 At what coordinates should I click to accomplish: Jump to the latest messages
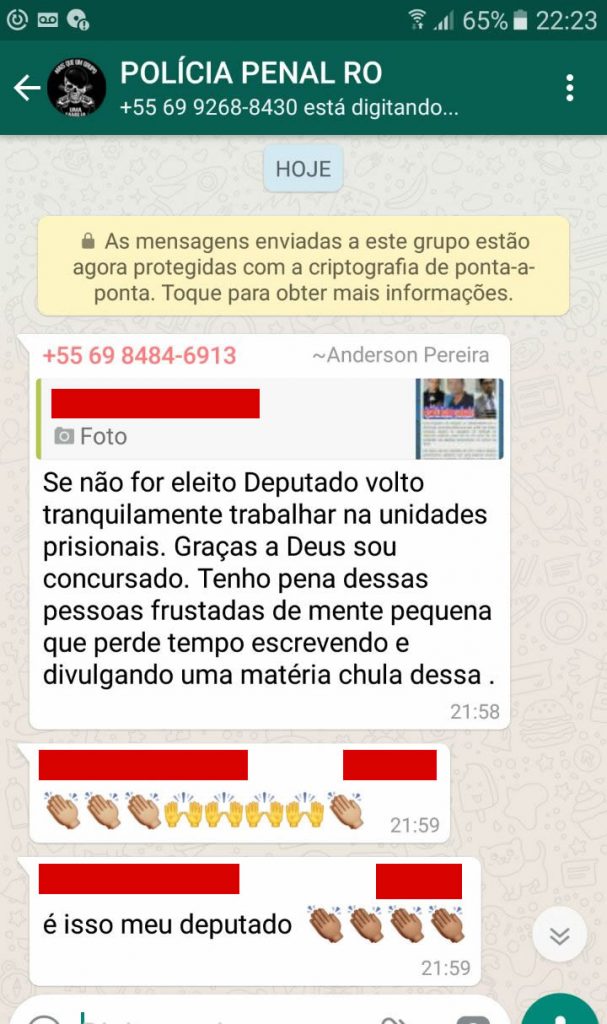click(559, 936)
